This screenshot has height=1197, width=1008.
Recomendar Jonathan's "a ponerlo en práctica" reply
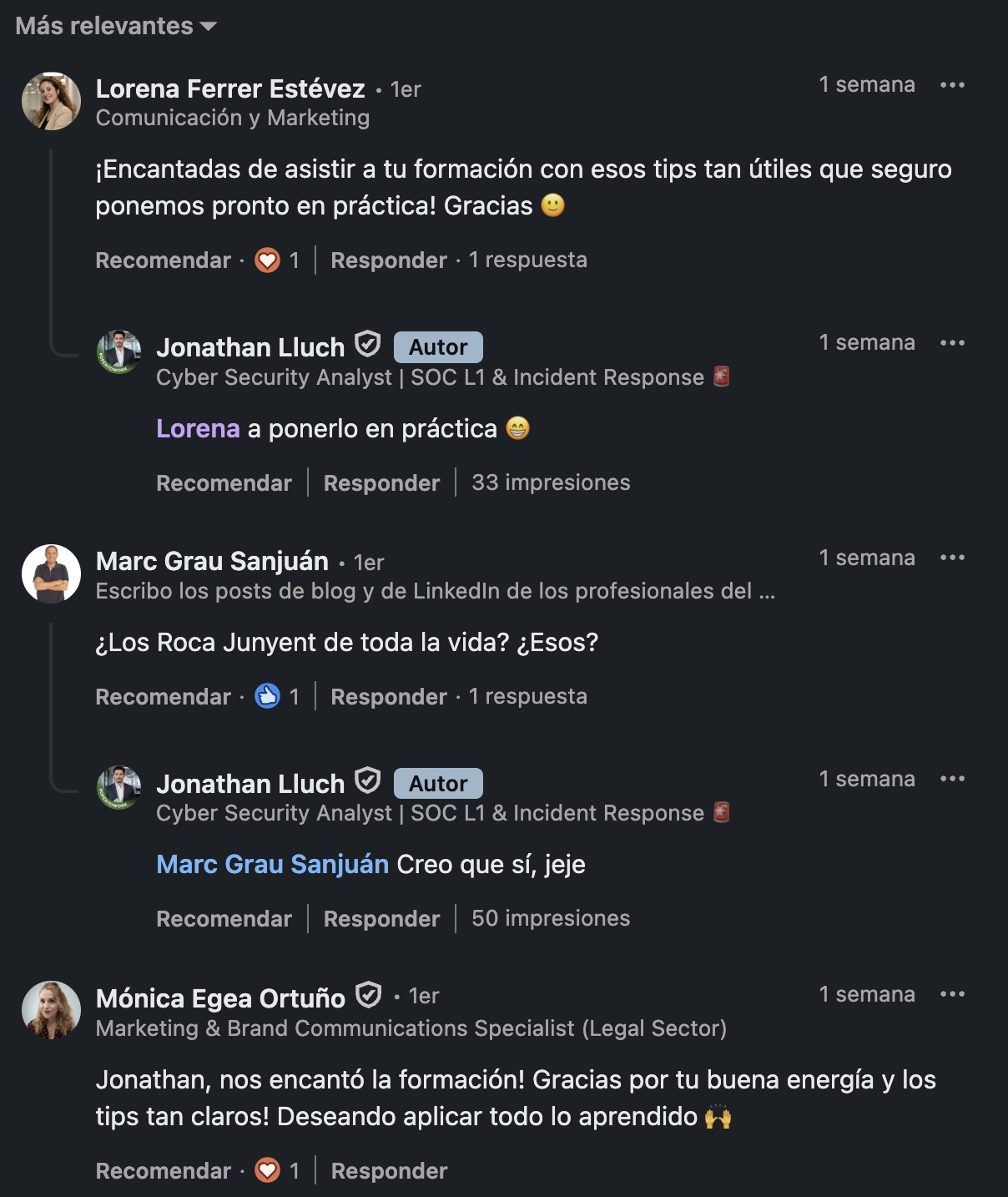point(224,483)
